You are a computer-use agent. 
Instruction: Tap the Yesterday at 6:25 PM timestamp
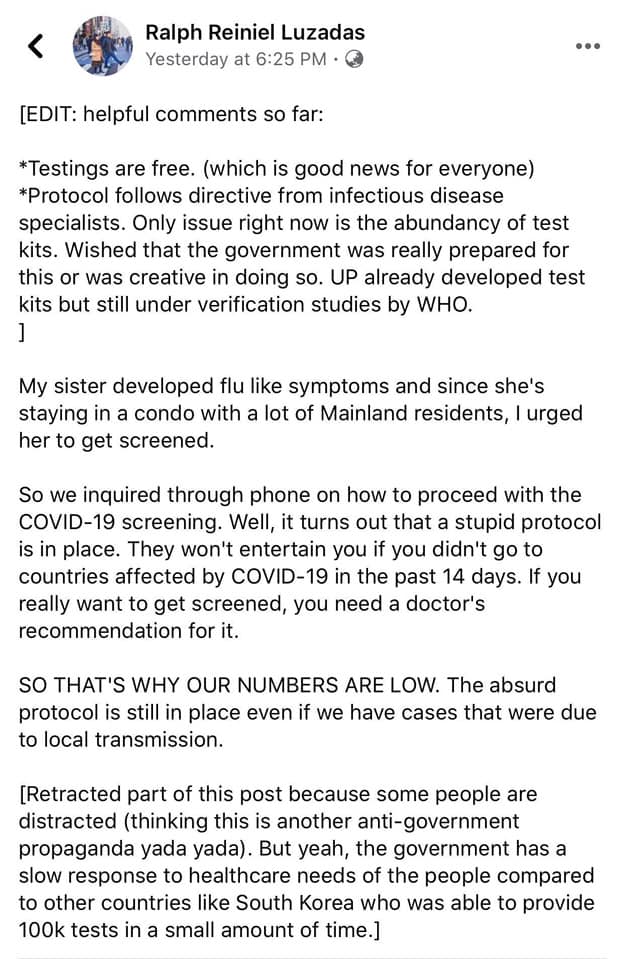click(x=236, y=59)
